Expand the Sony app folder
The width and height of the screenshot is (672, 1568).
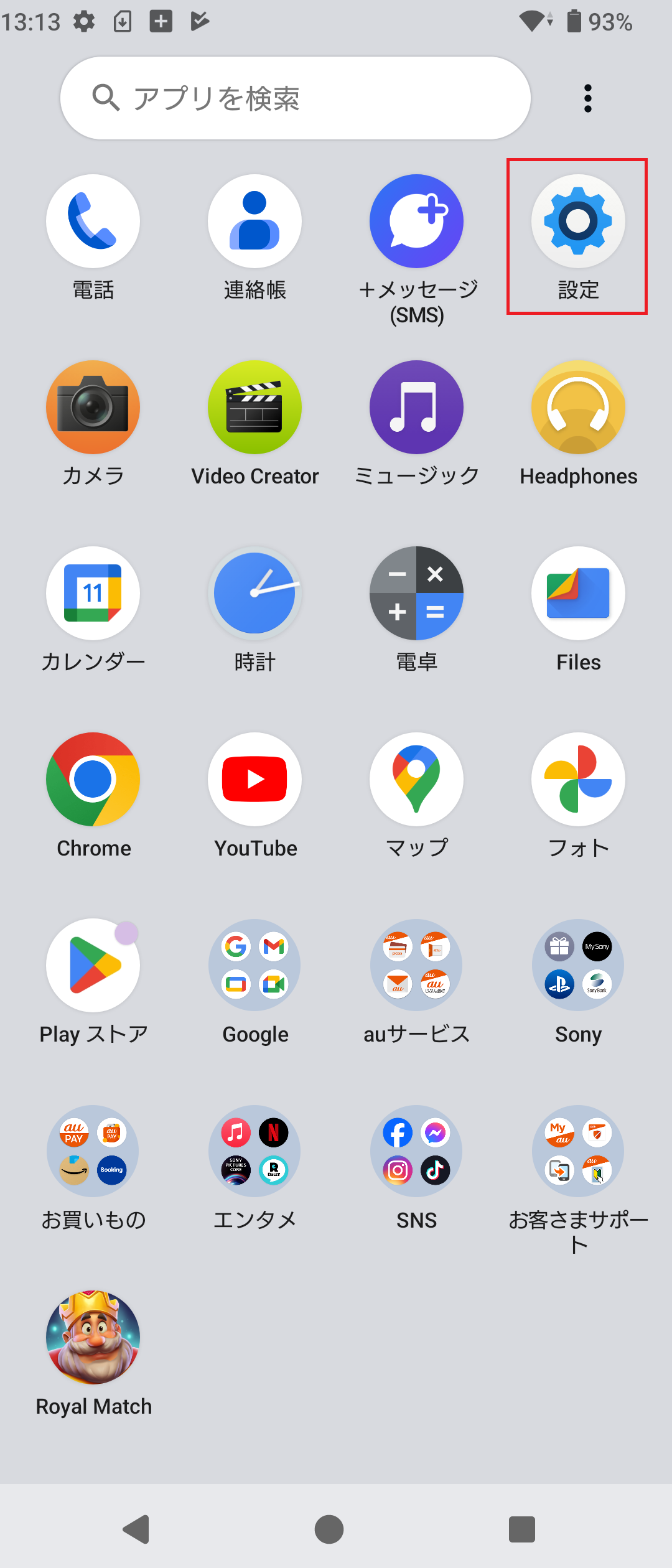pos(577,965)
